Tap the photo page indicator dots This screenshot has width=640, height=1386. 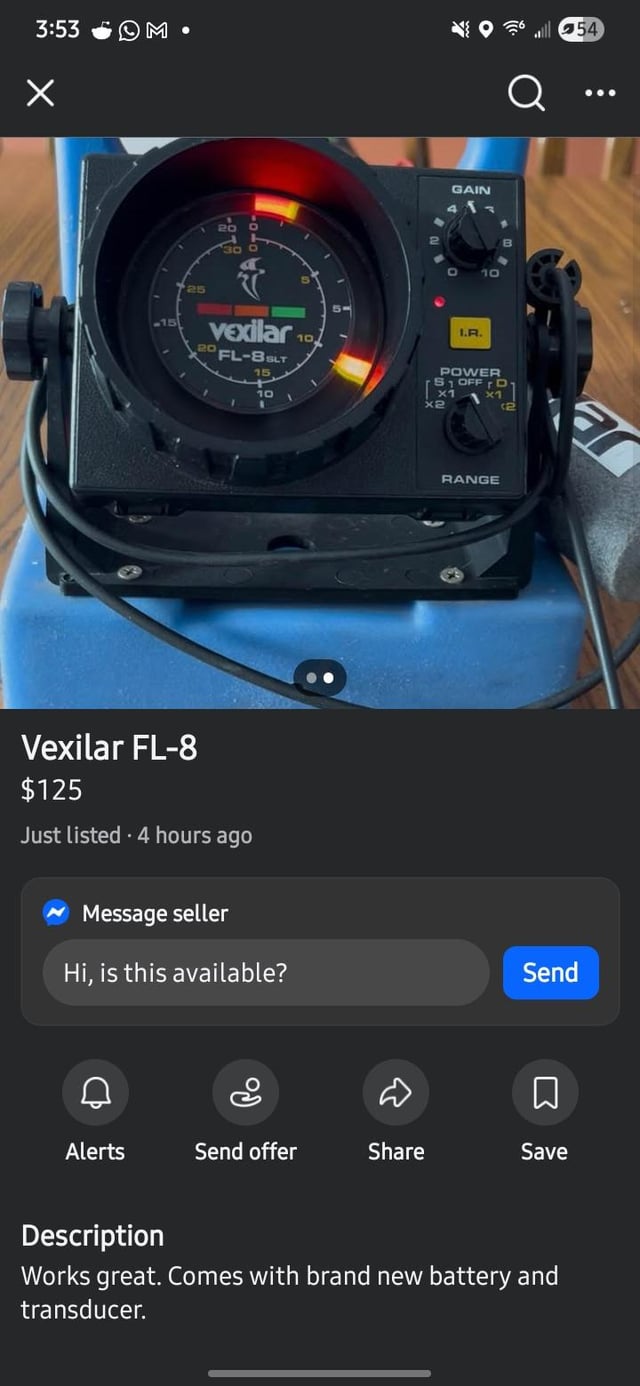[320, 678]
